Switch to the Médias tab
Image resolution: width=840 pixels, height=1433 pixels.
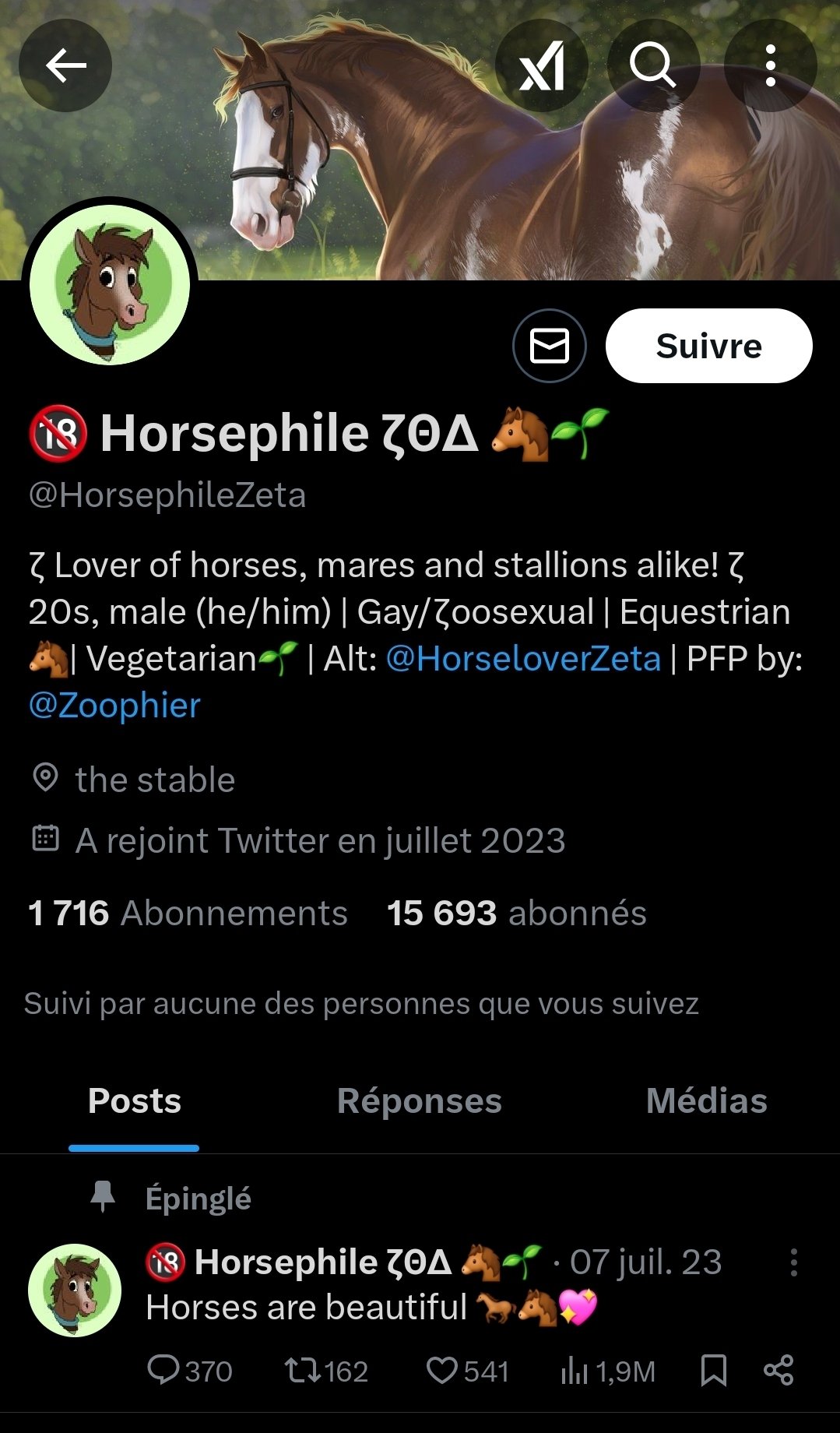tap(707, 1101)
